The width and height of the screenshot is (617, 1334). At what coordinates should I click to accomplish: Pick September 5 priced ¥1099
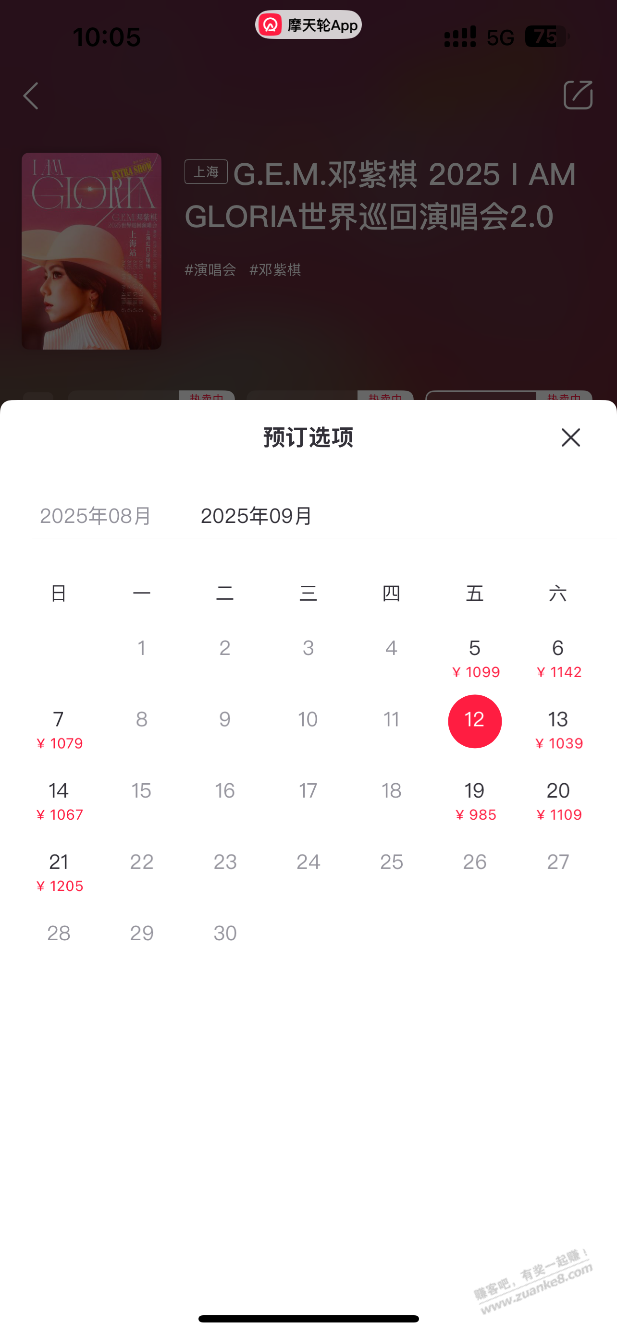tap(475, 657)
